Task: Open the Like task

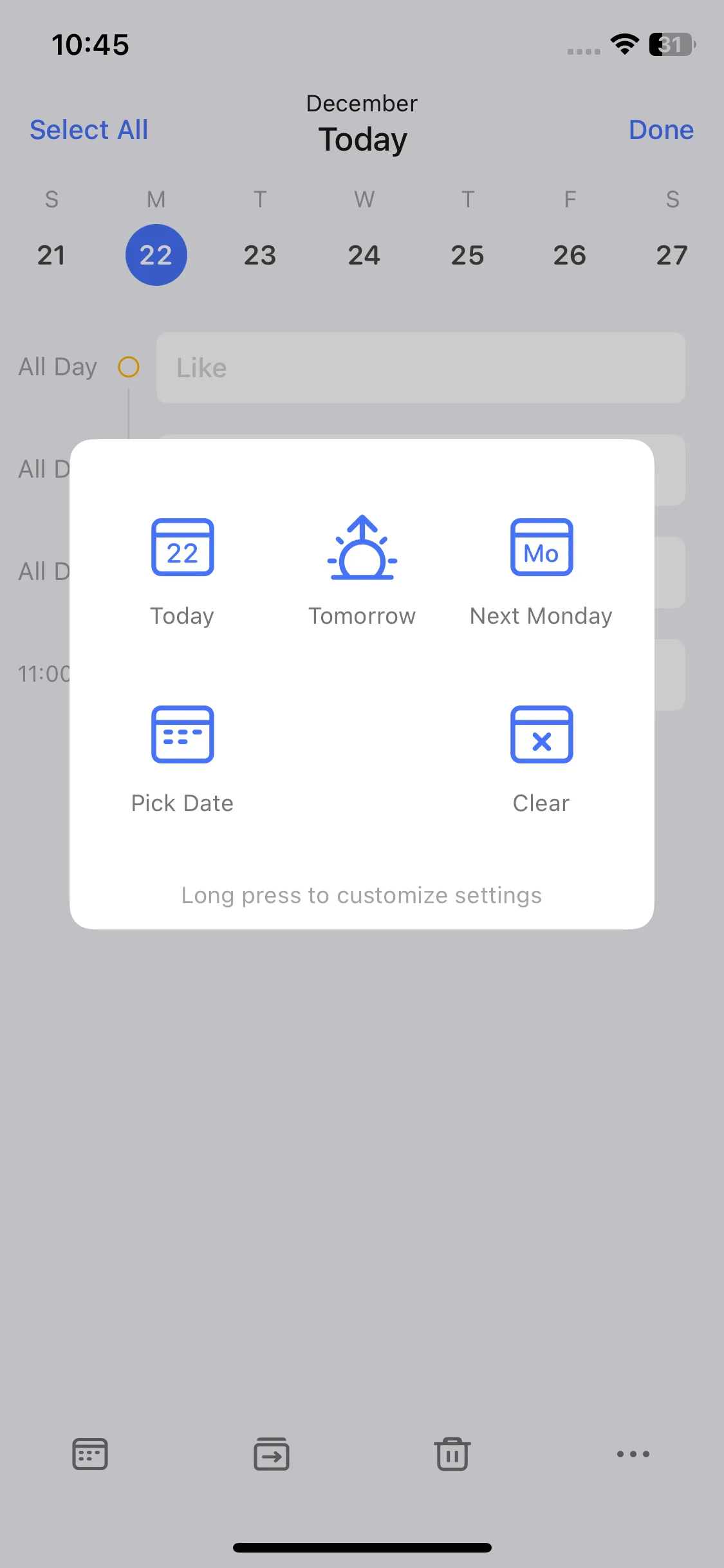Action: pyautogui.click(x=421, y=368)
